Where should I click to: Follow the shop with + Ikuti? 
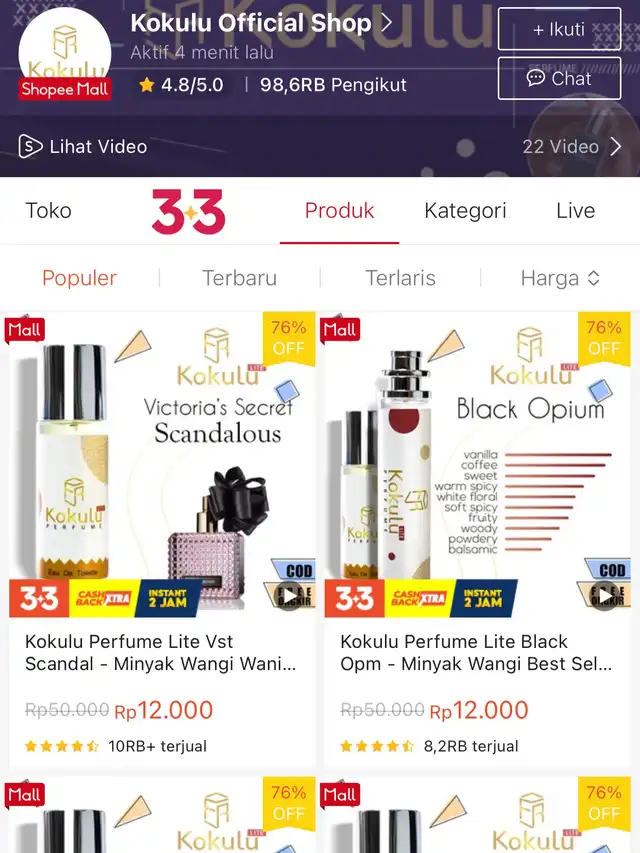(x=559, y=29)
